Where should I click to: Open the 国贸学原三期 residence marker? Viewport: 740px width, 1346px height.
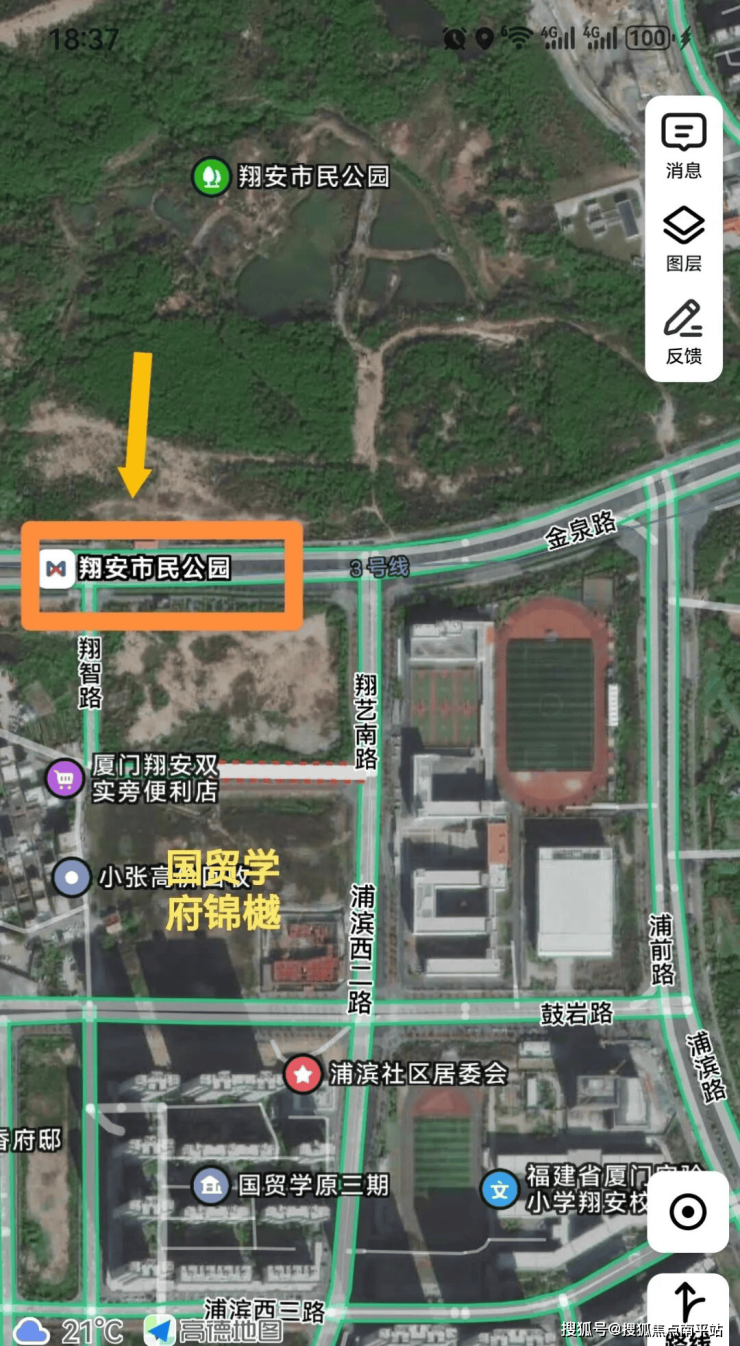coord(211,1186)
